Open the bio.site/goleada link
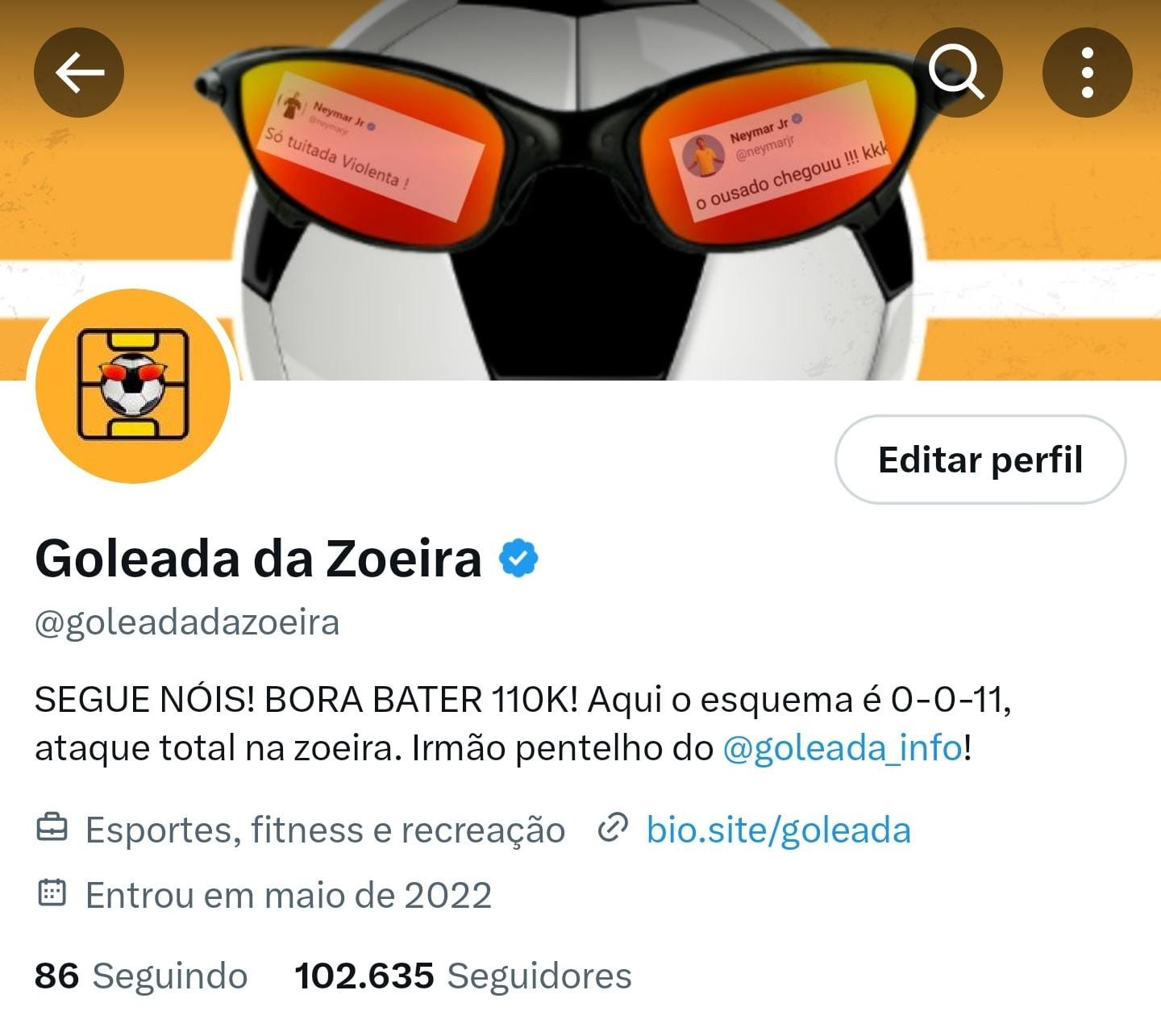The width and height of the screenshot is (1161, 1036). click(x=778, y=830)
